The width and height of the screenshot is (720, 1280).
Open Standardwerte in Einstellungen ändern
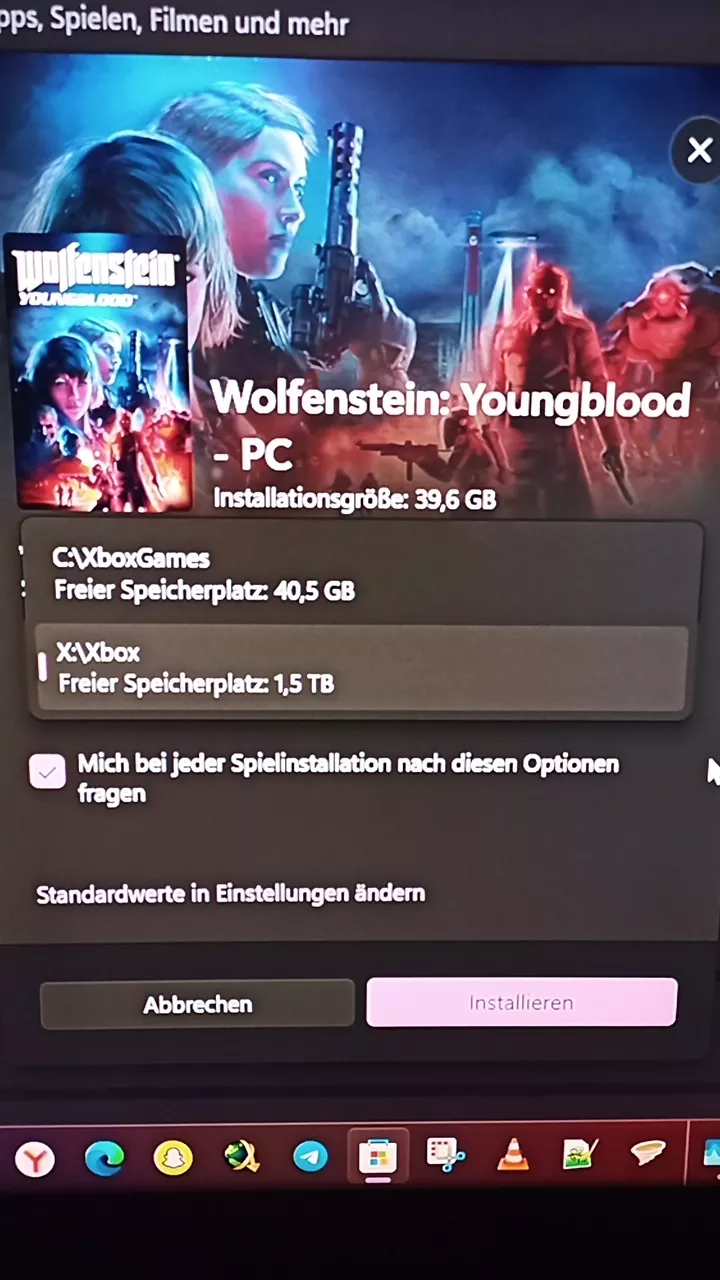pyautogui.click(x=231, y=894)
